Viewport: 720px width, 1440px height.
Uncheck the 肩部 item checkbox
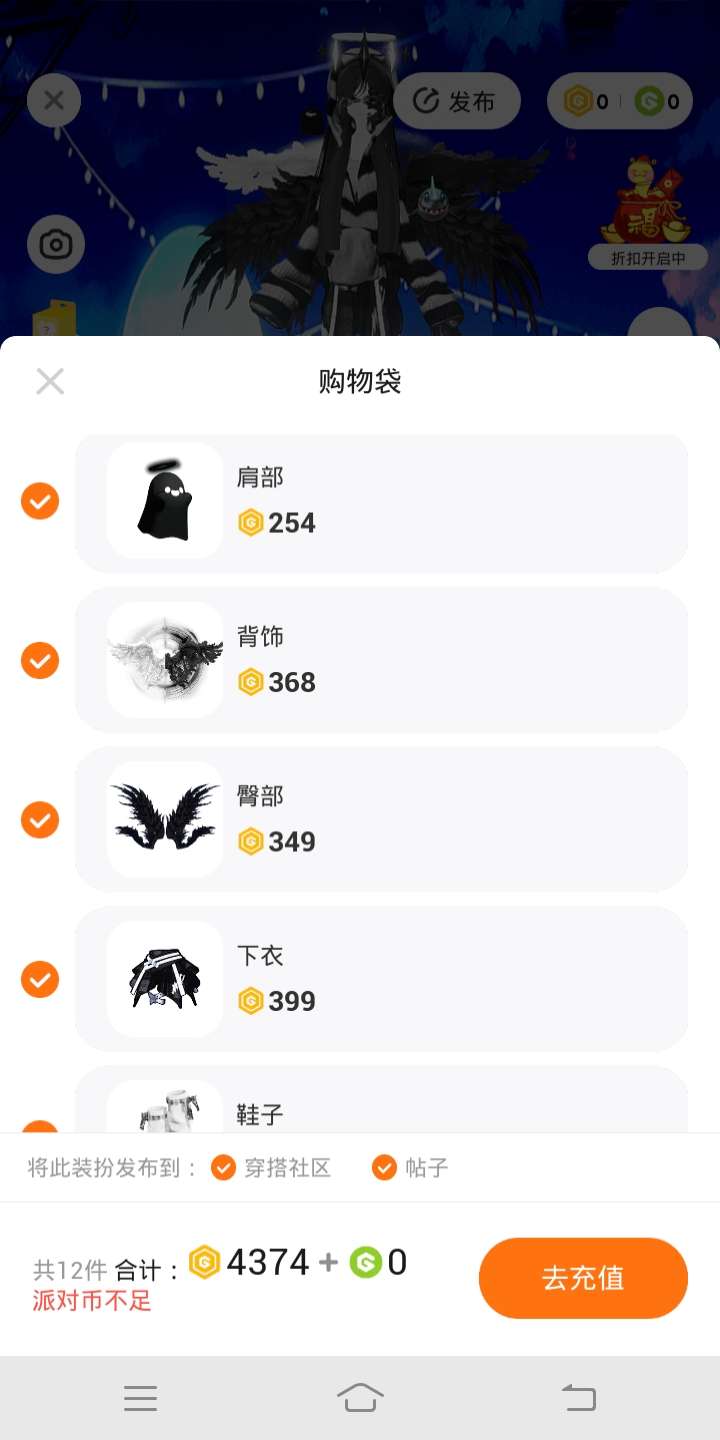pos(40,501)
